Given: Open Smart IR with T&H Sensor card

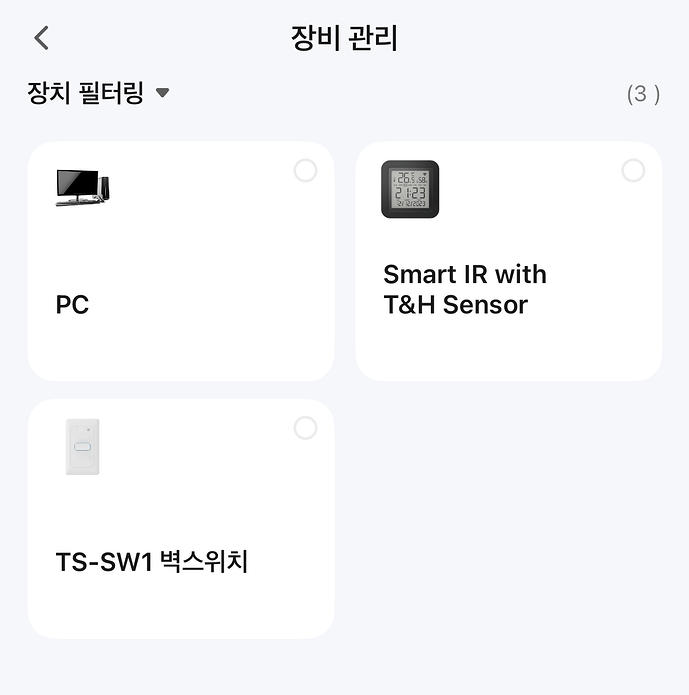Looking at the screenshot, I should point(508,280).
